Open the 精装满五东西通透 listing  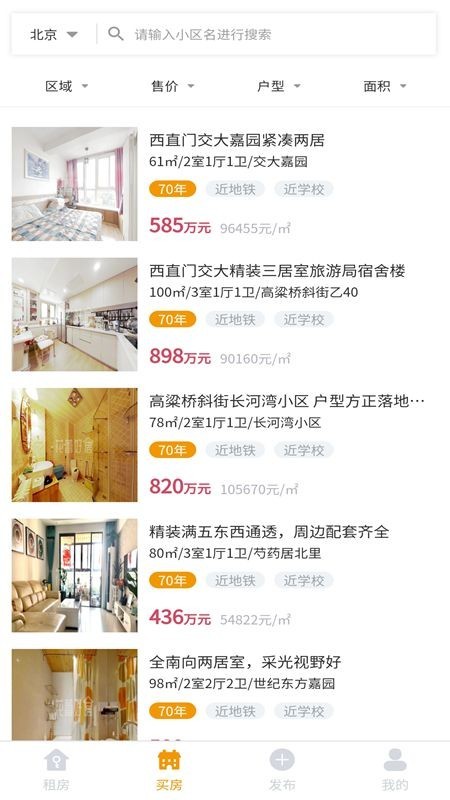tap(224, 576)
